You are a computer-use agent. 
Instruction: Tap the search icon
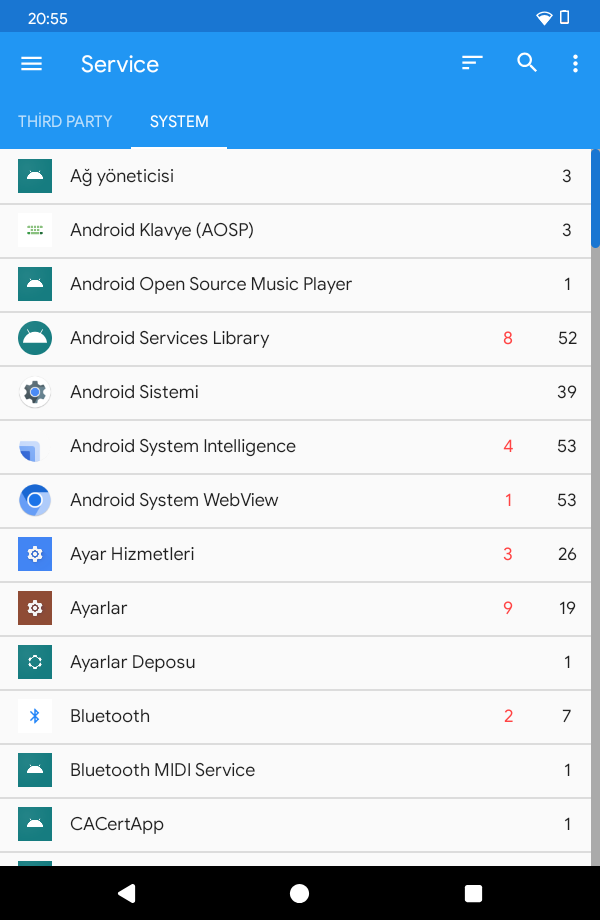click(x=527, y=64)
